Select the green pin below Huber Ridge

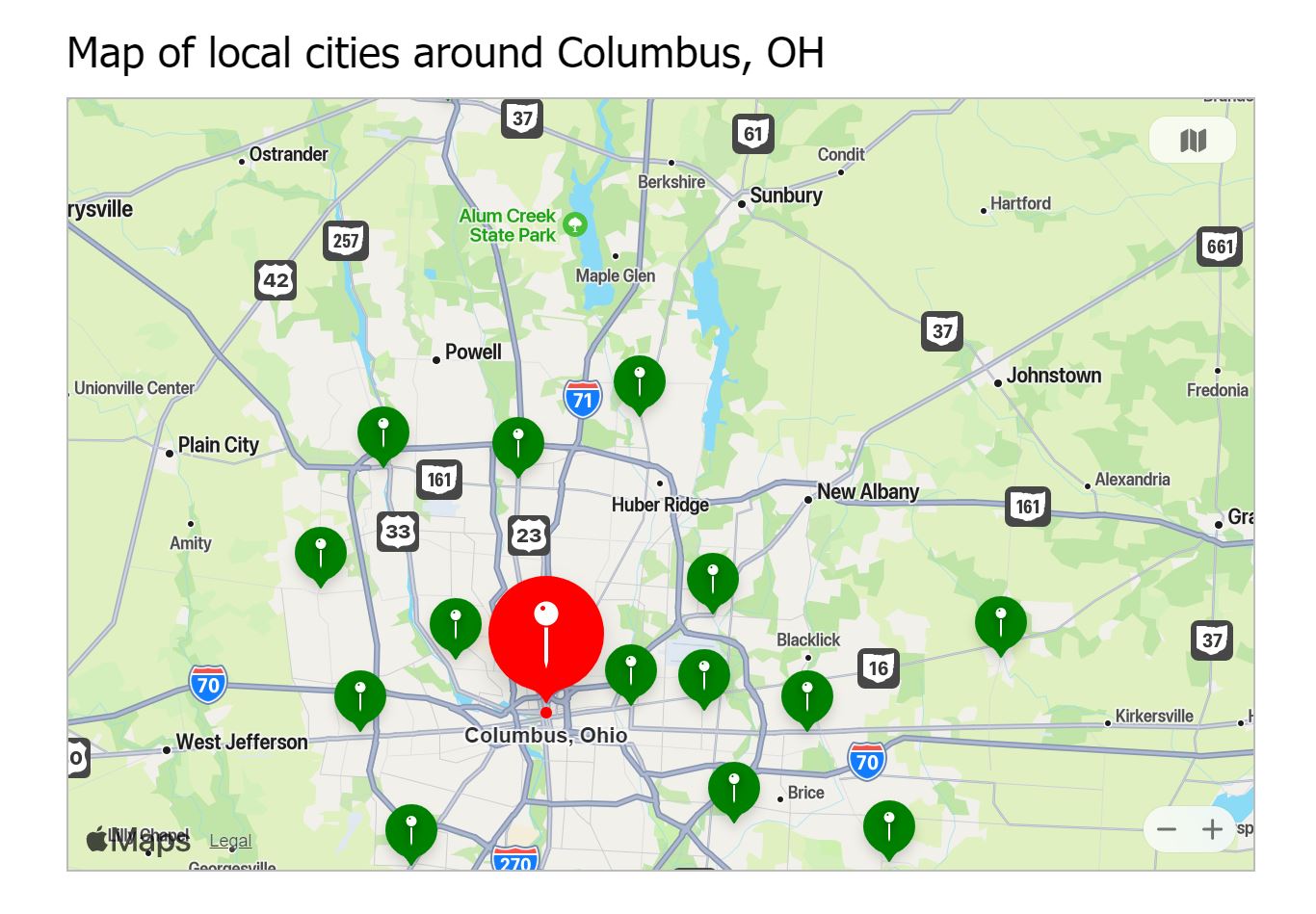coord(713,580)
